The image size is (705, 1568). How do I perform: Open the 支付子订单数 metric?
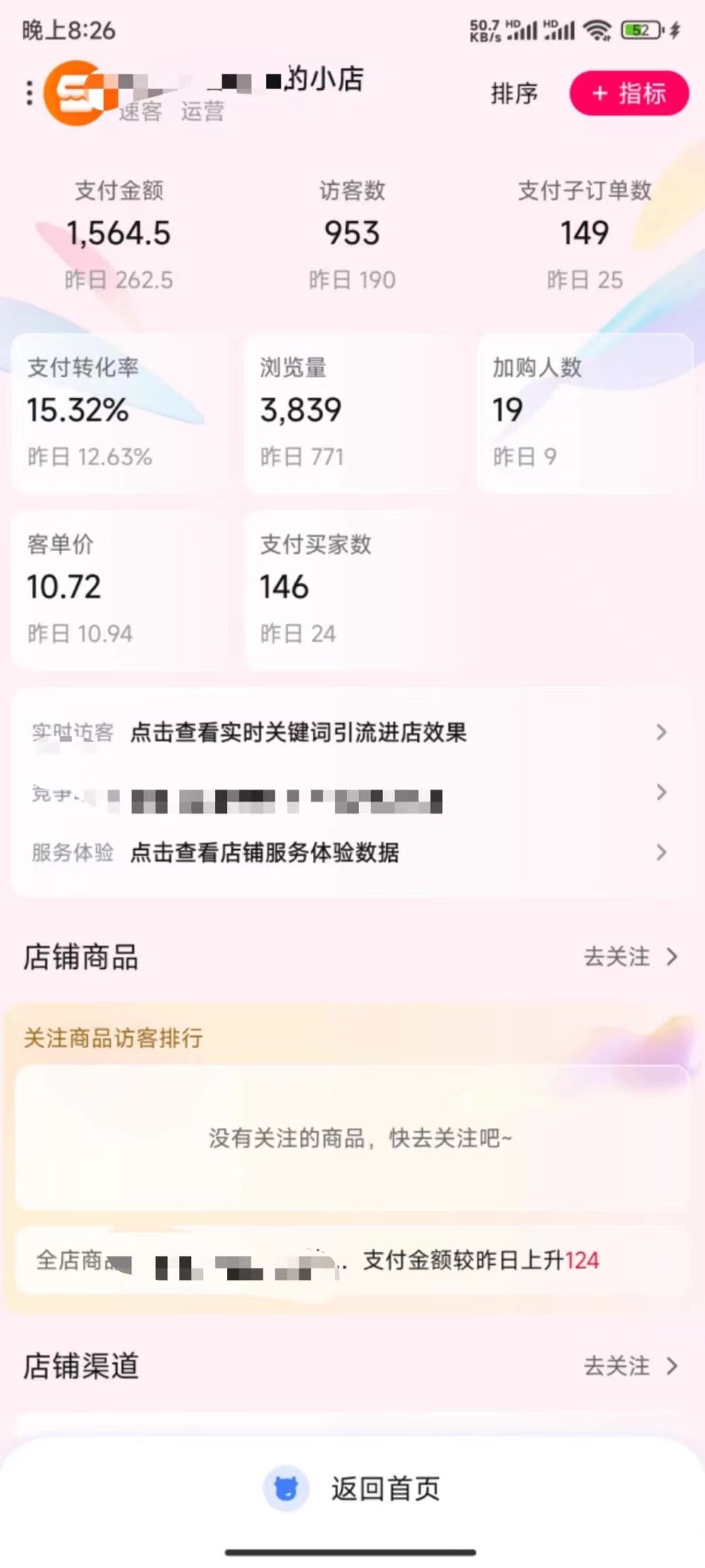point(584,234)
